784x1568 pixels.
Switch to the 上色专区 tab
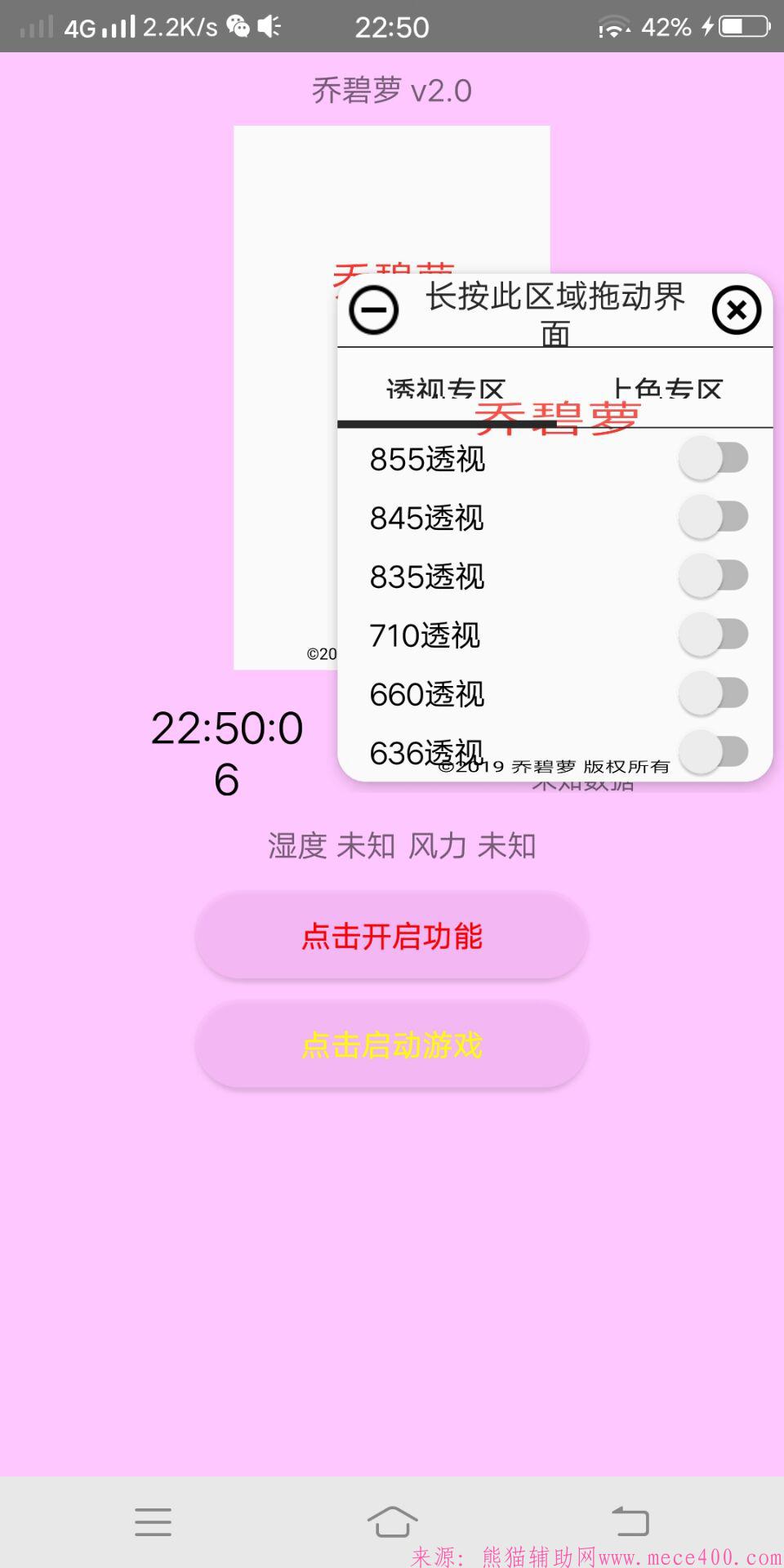668,390
